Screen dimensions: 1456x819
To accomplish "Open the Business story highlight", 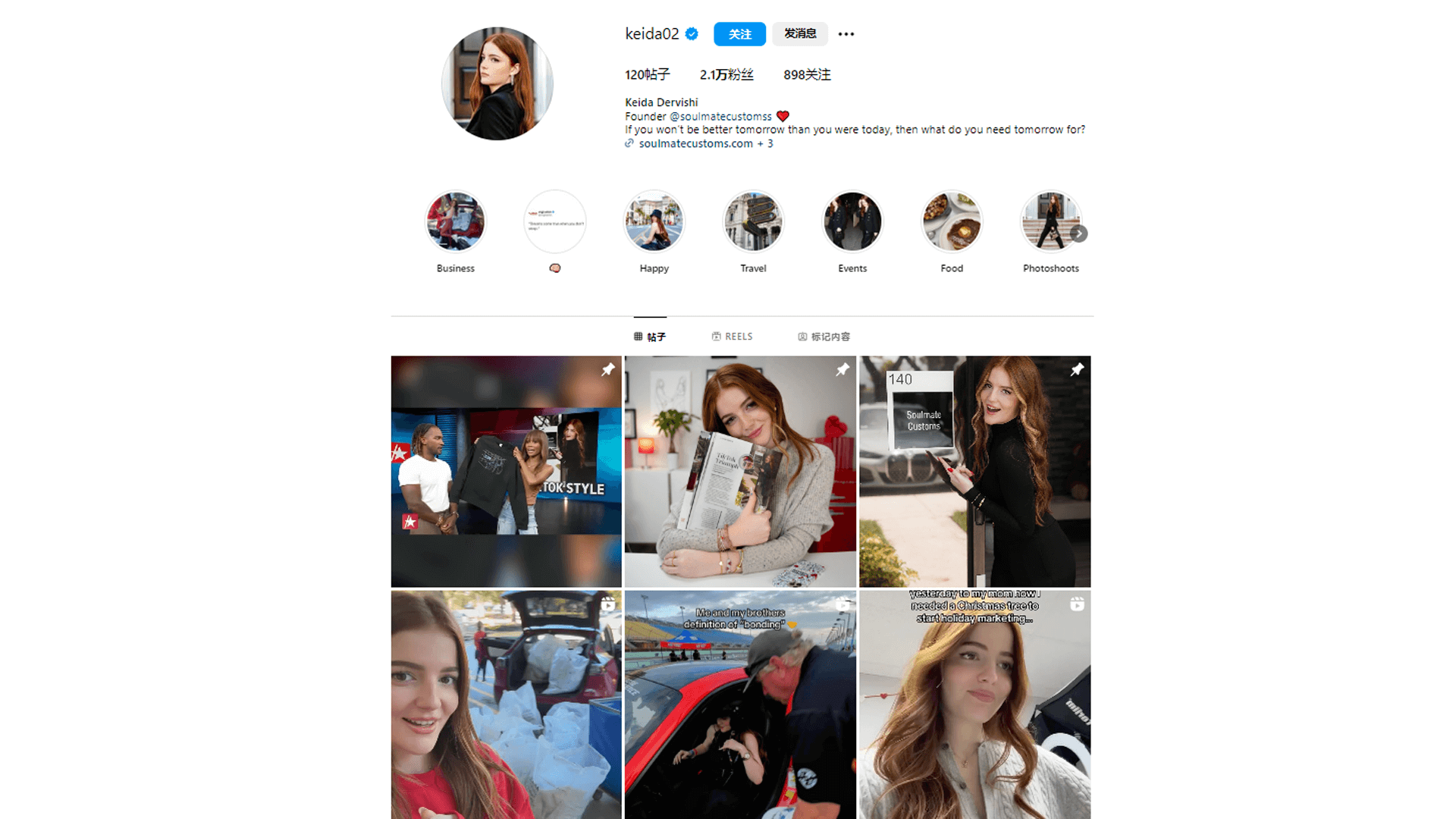I will pos(455,221).
